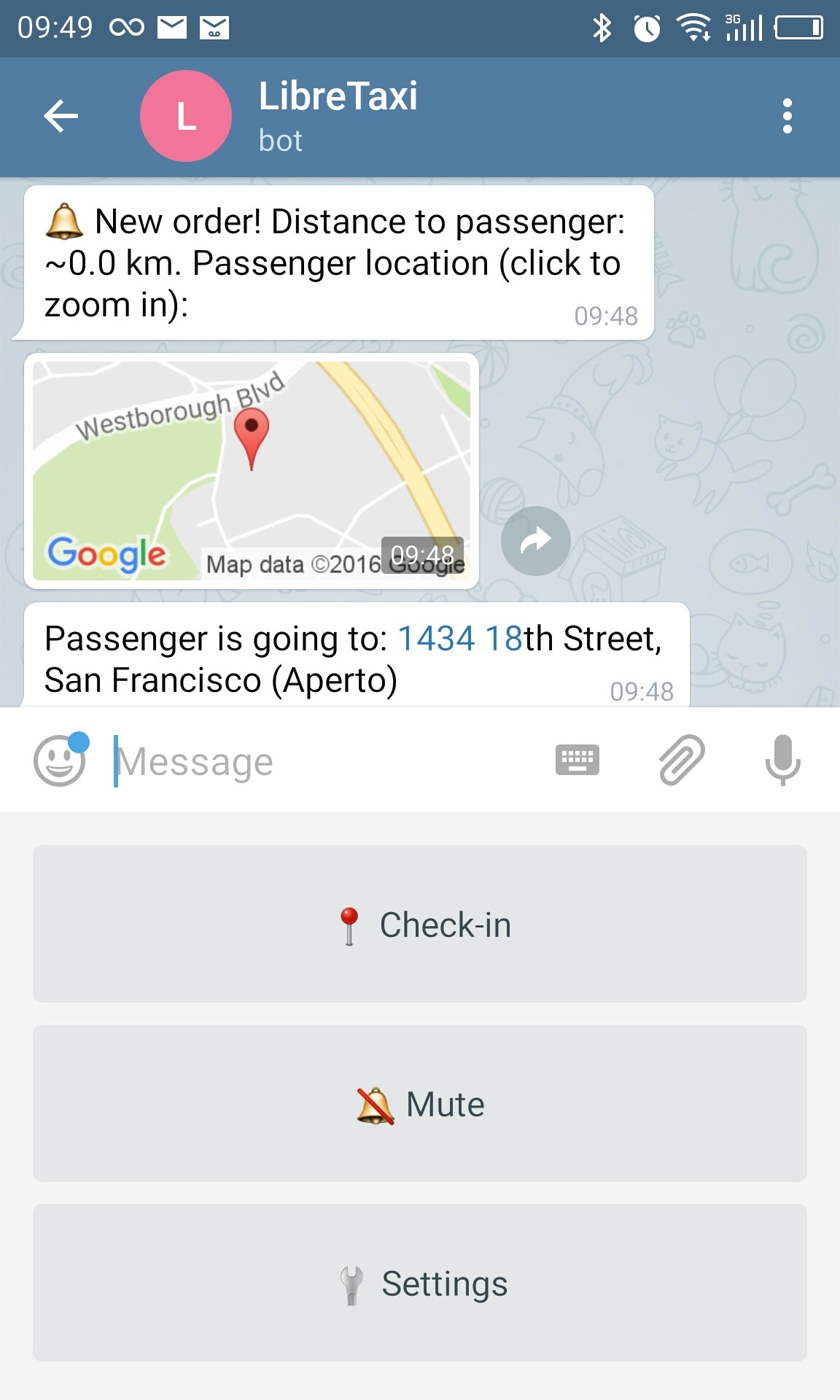This screenshot has height=1400, width=840.
Task: Open the three-dot overflow menu
Action: click(x=787, y=117)
